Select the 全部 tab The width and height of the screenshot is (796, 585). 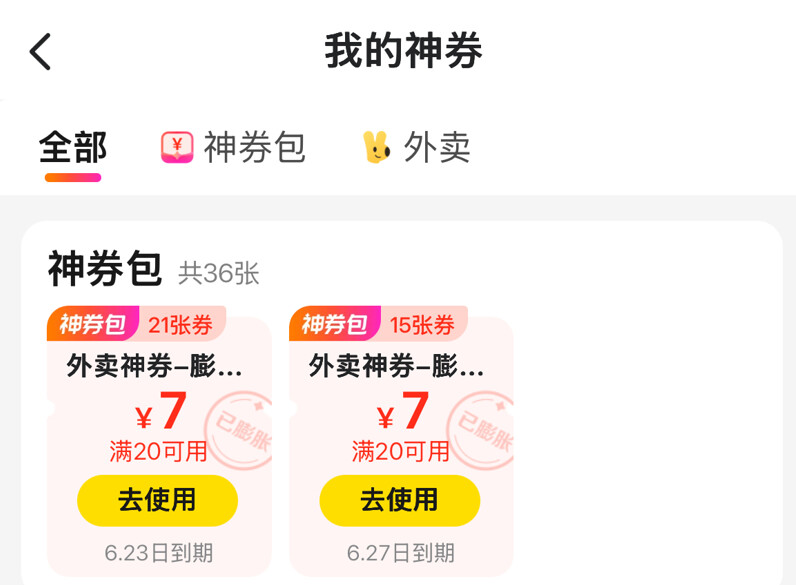tap(73, 147)
